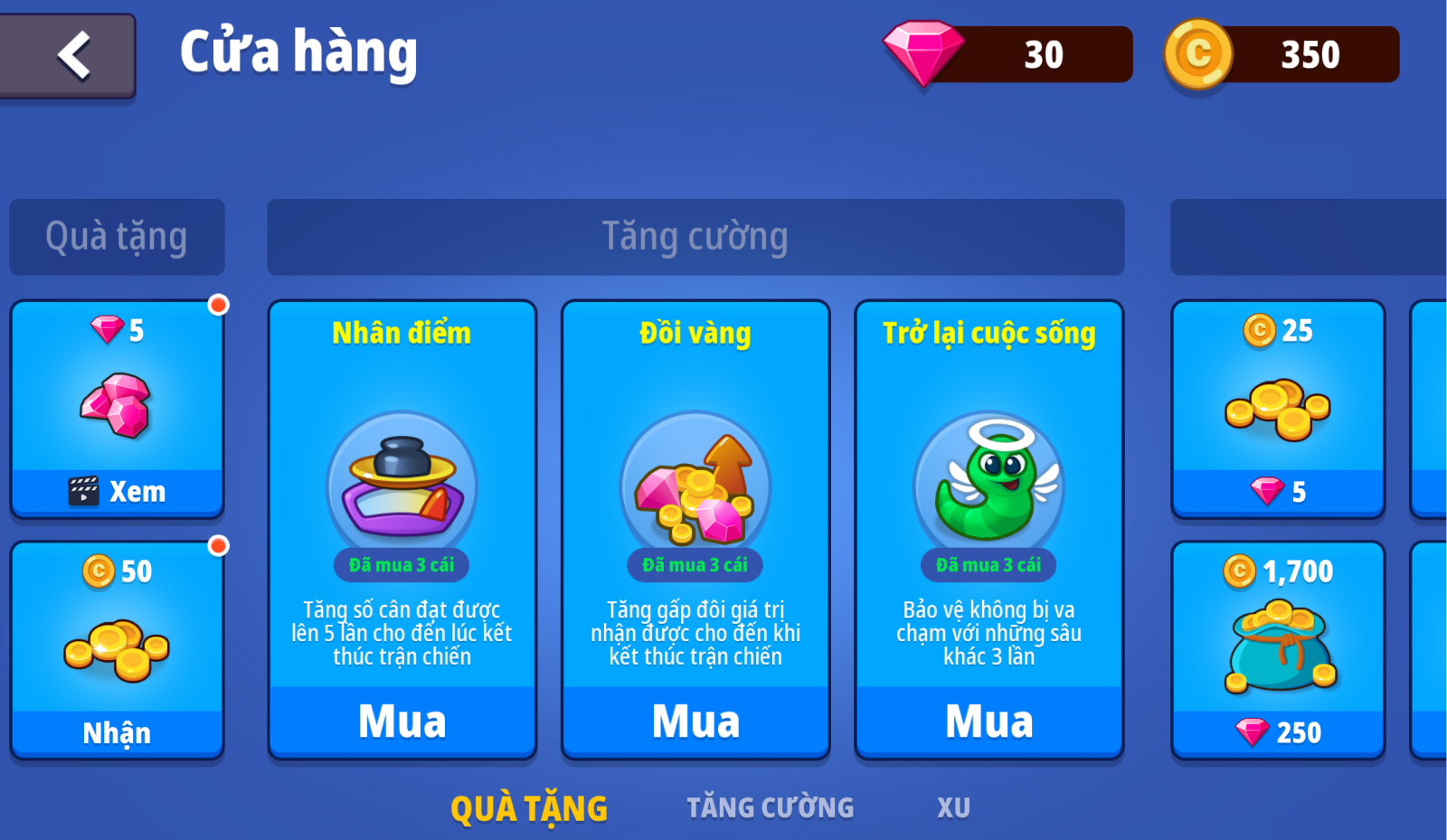1447x840 pixels.
Task: Purchase 25 coins for 5 gems
Action: (1278, 492)
